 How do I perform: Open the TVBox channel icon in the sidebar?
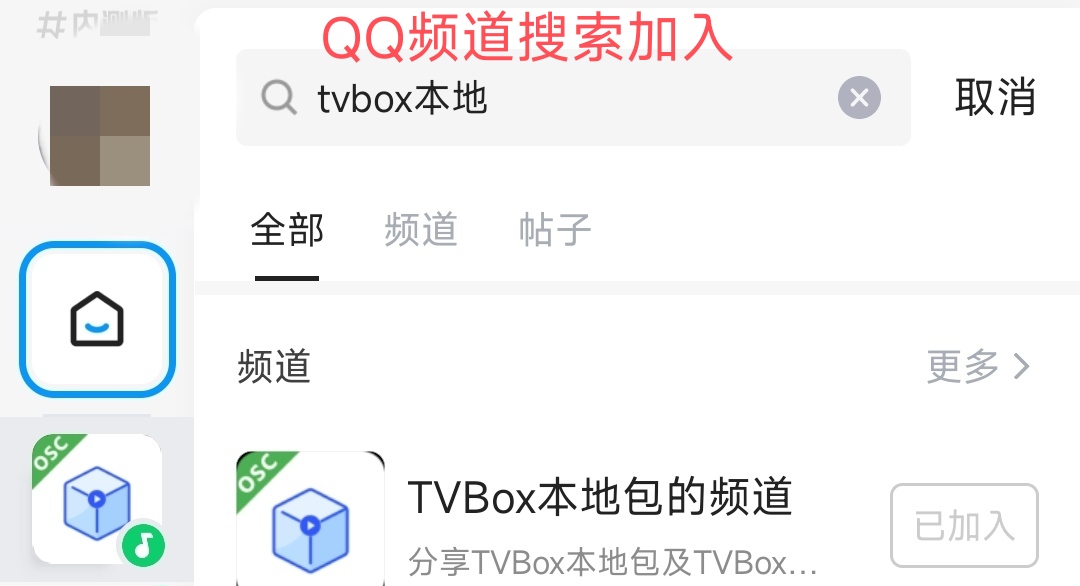pyautogui.click(x=97, y=499)
